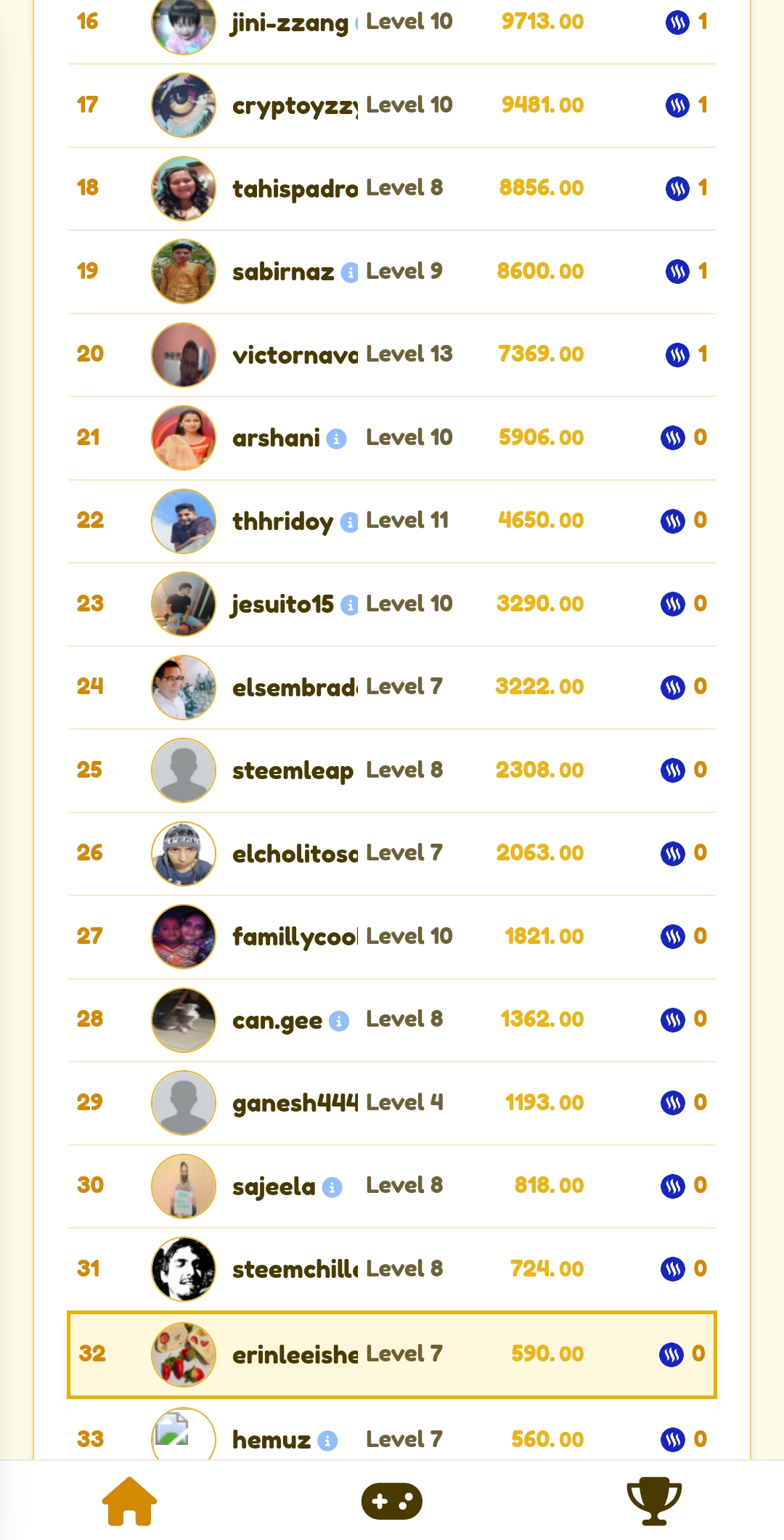Open the highlighted erinleeishe row
The image size is (784, 1540).
pyautogui.click(x=392, y=1354)
